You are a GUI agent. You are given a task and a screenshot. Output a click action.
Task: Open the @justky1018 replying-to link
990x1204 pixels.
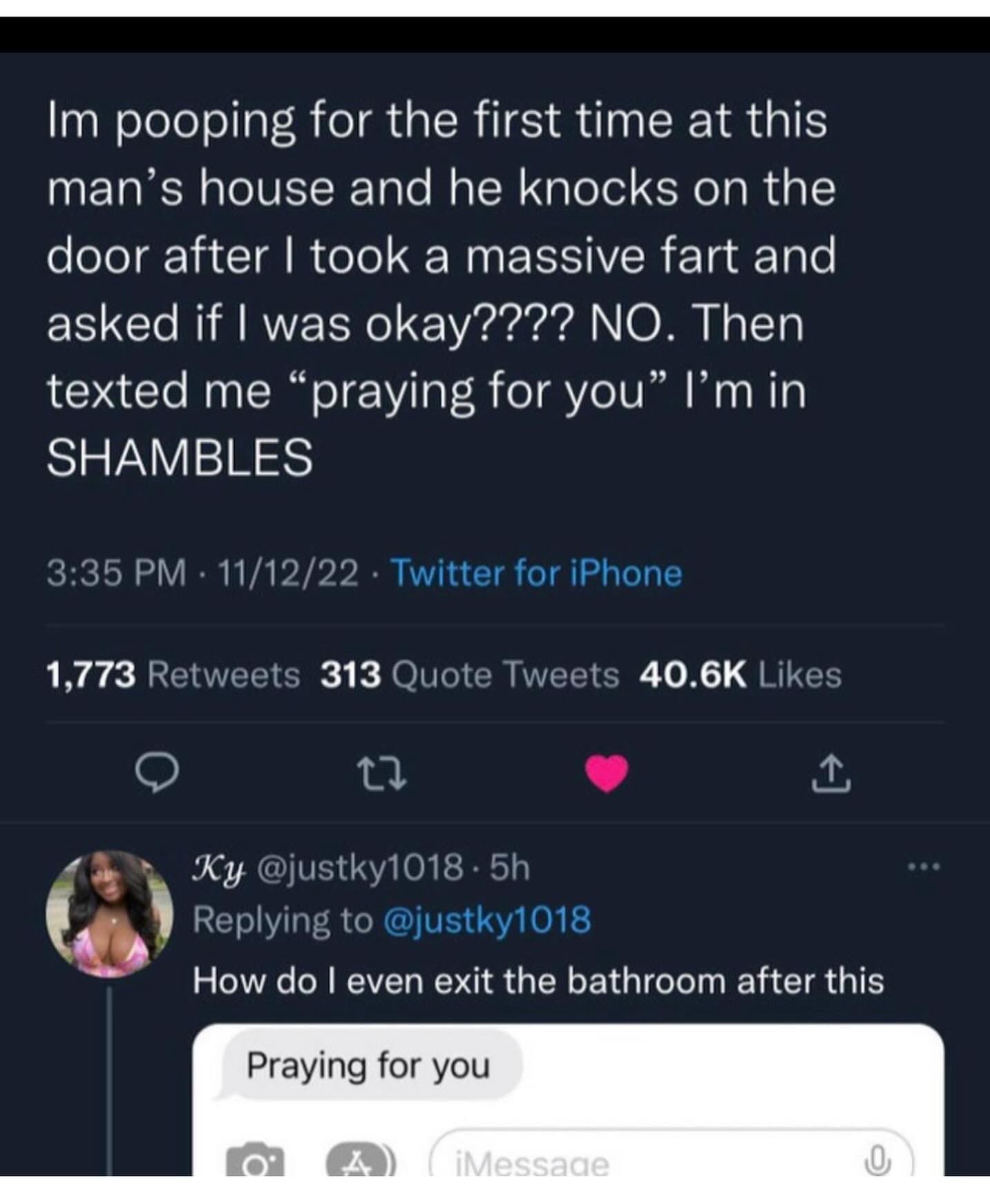[487, 920]
